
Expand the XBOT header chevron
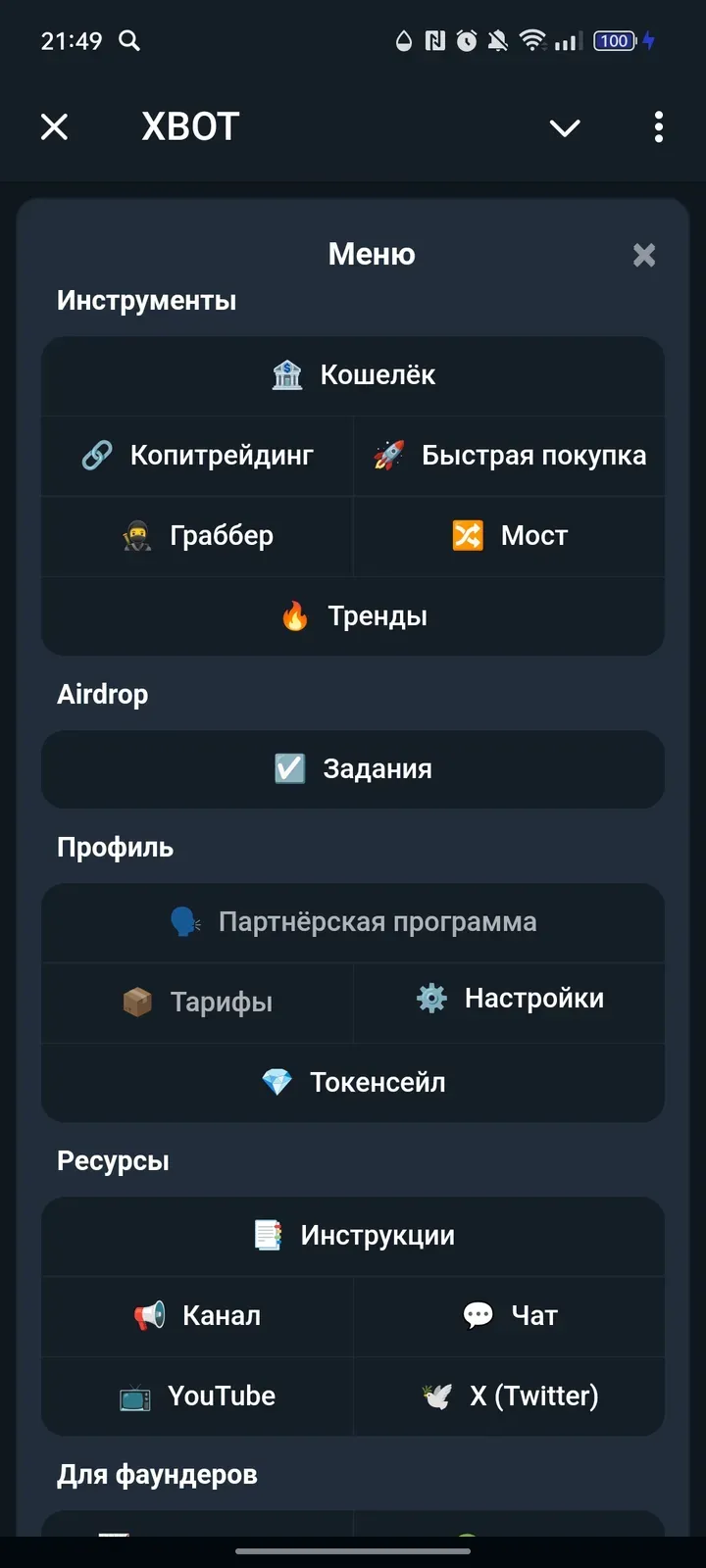[565, 127]
